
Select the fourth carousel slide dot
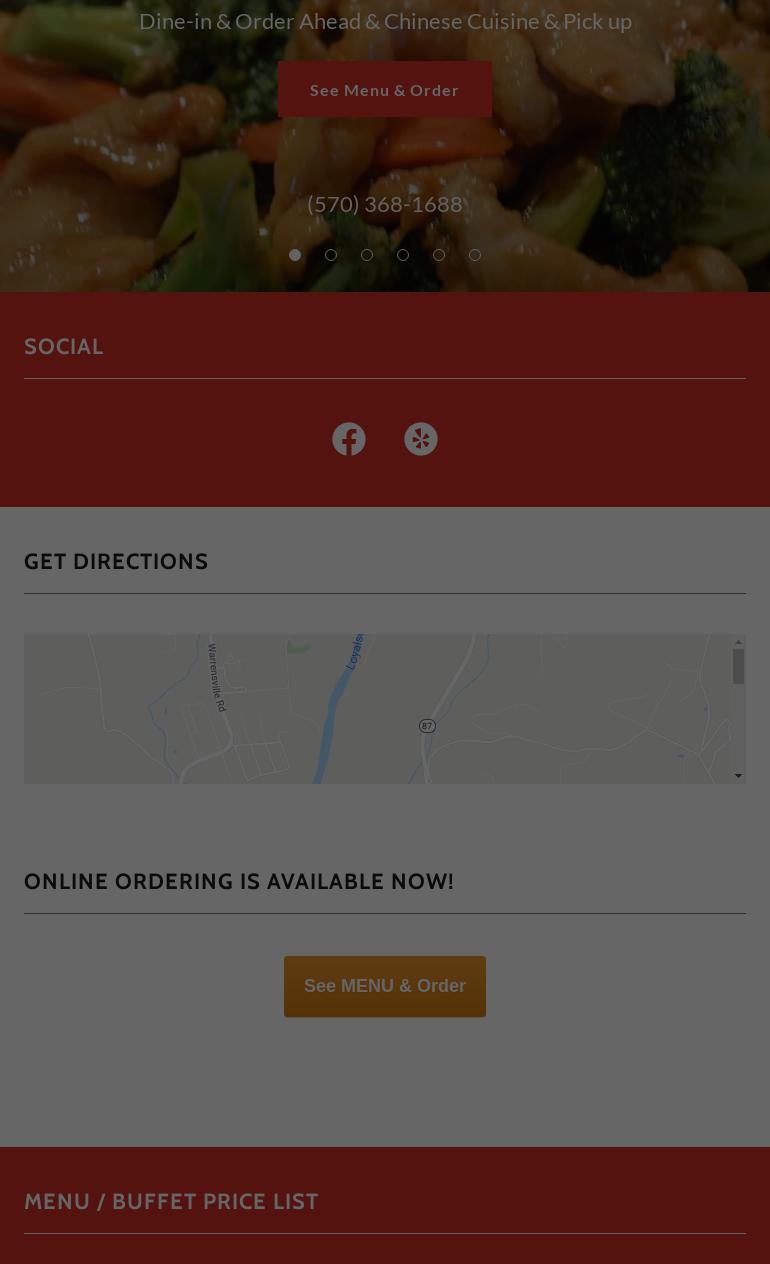[x=403, y=255]
